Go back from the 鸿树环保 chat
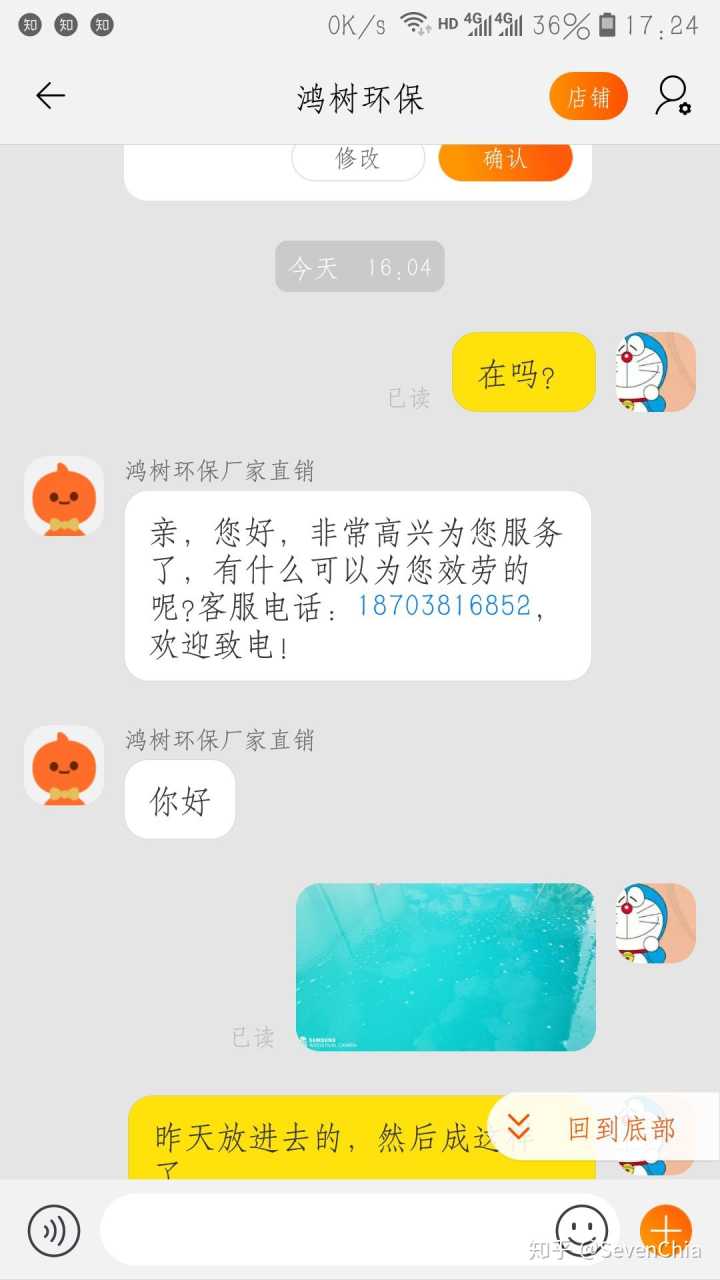Screen dimensions: 720x1280 click(x=50, y=96)
